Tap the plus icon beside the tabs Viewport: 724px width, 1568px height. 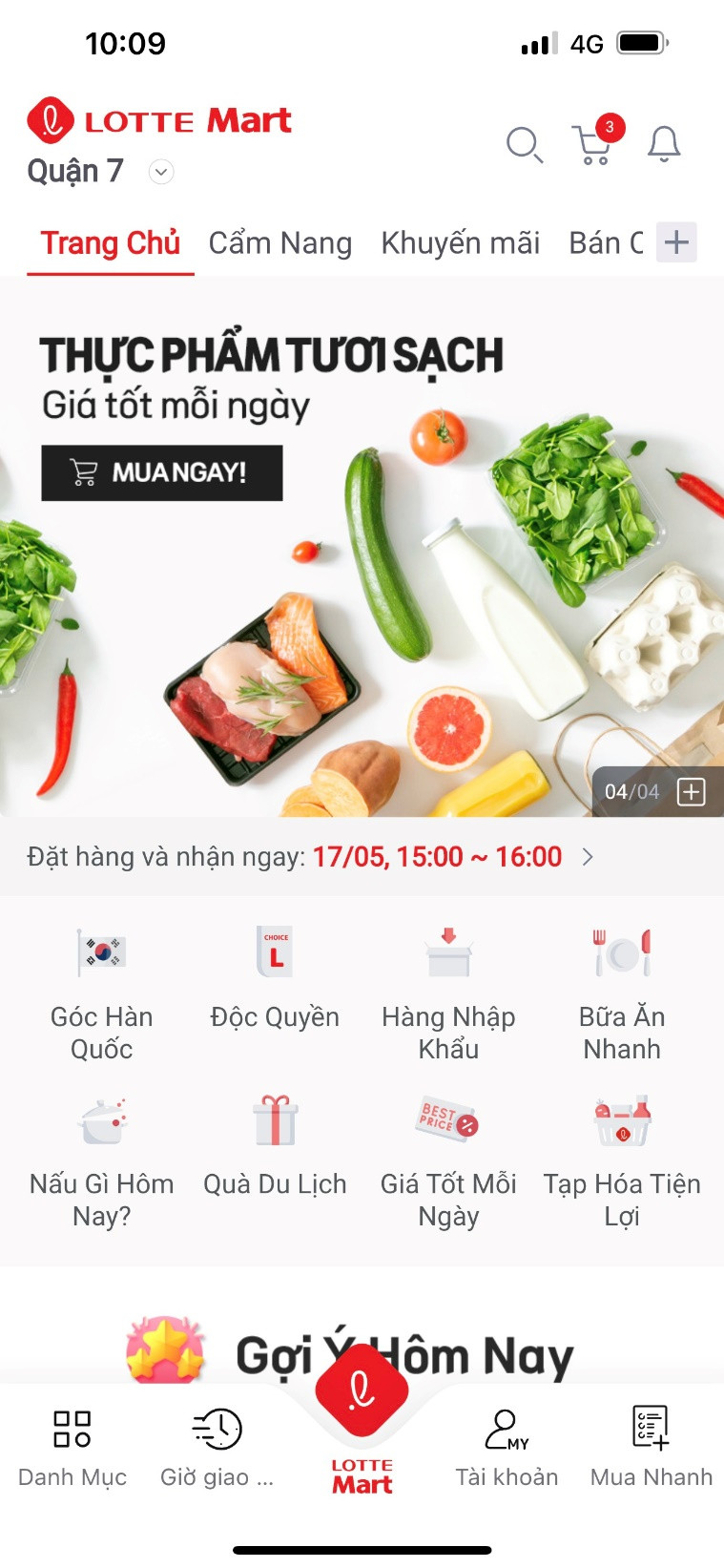click(x=676, y=242)
